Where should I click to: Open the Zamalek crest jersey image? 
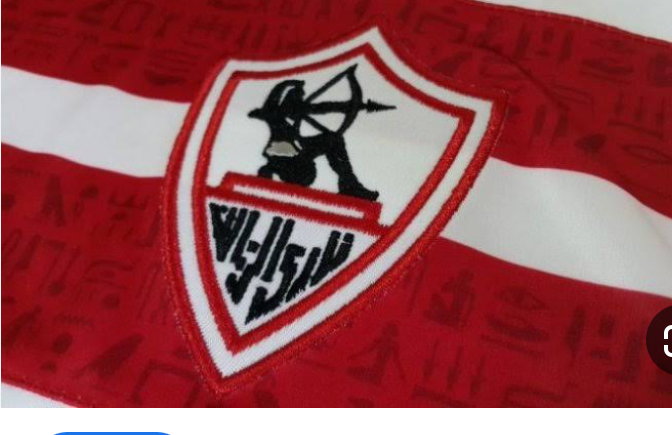pyautogui.click(x=330, y=200)
